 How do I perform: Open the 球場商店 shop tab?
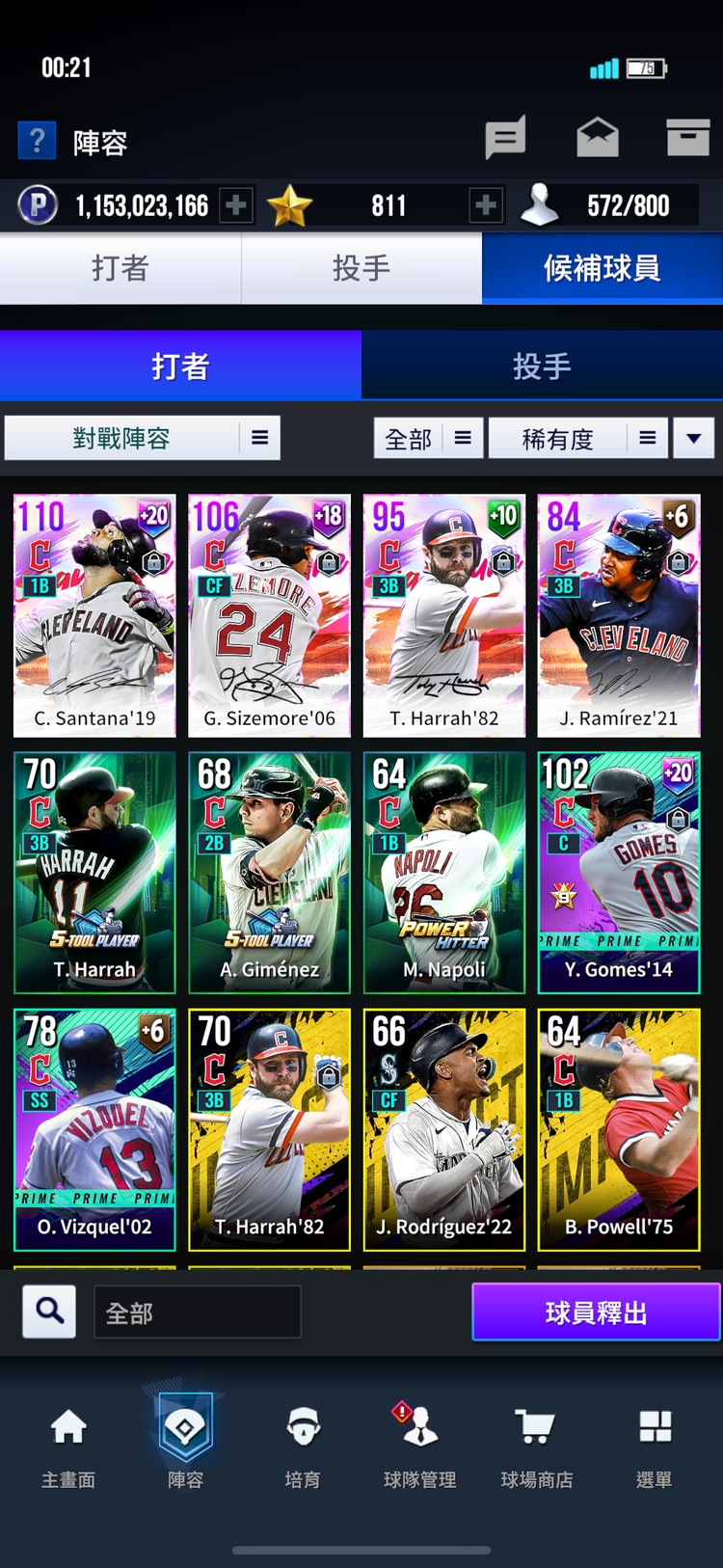(x=537, y=1445)
